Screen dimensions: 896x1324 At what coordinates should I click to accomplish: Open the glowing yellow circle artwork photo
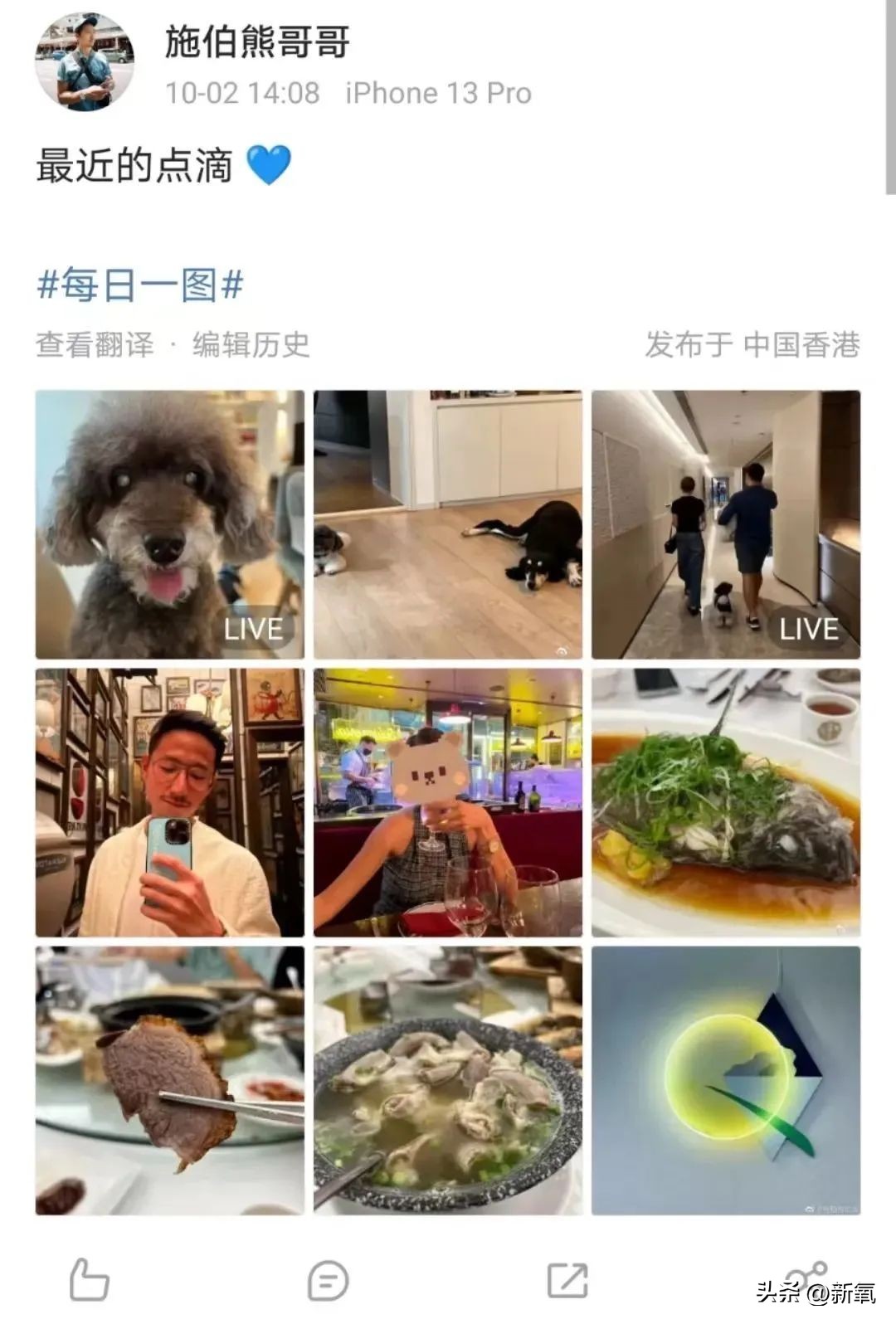click(725, 1080)
